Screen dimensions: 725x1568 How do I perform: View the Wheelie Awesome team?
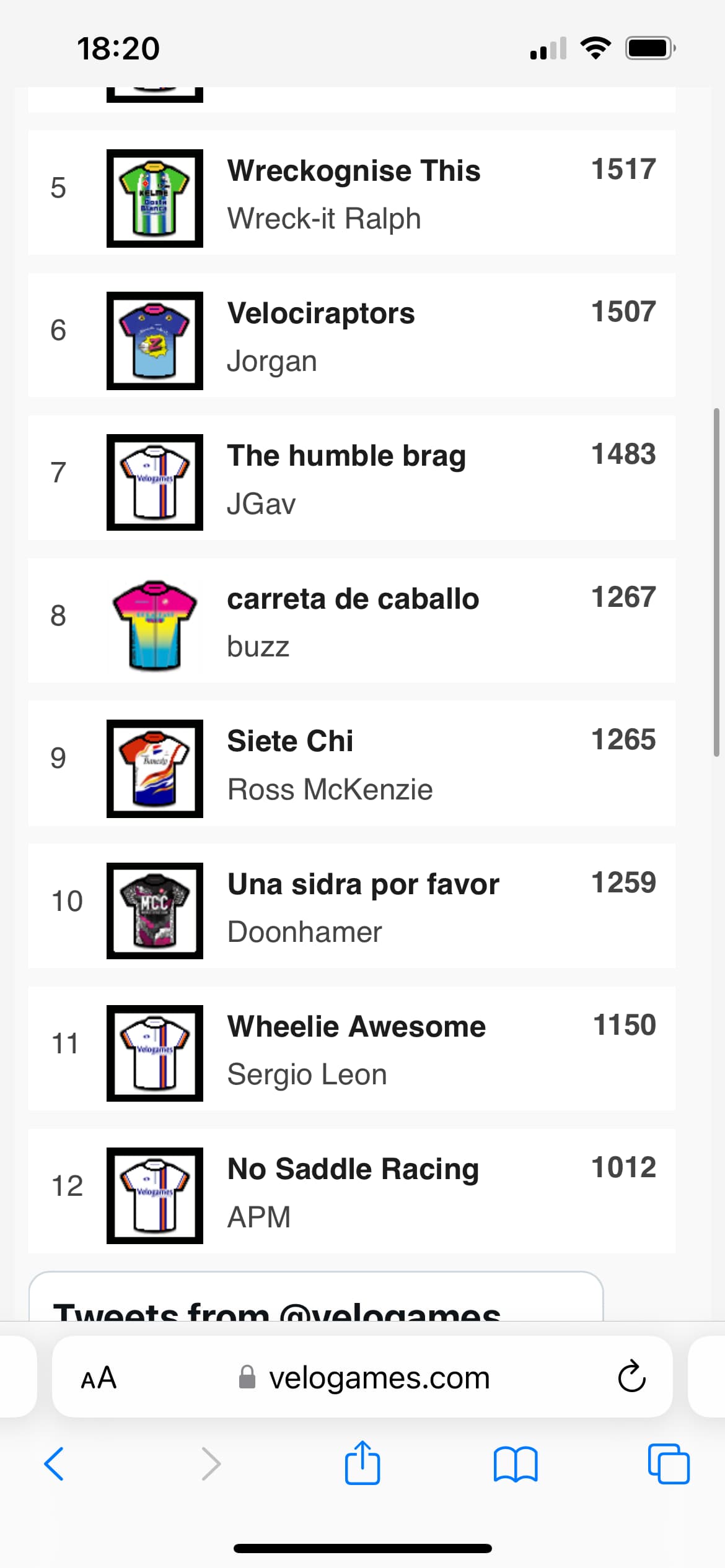pyautogui.click(x=351, y=1048)
